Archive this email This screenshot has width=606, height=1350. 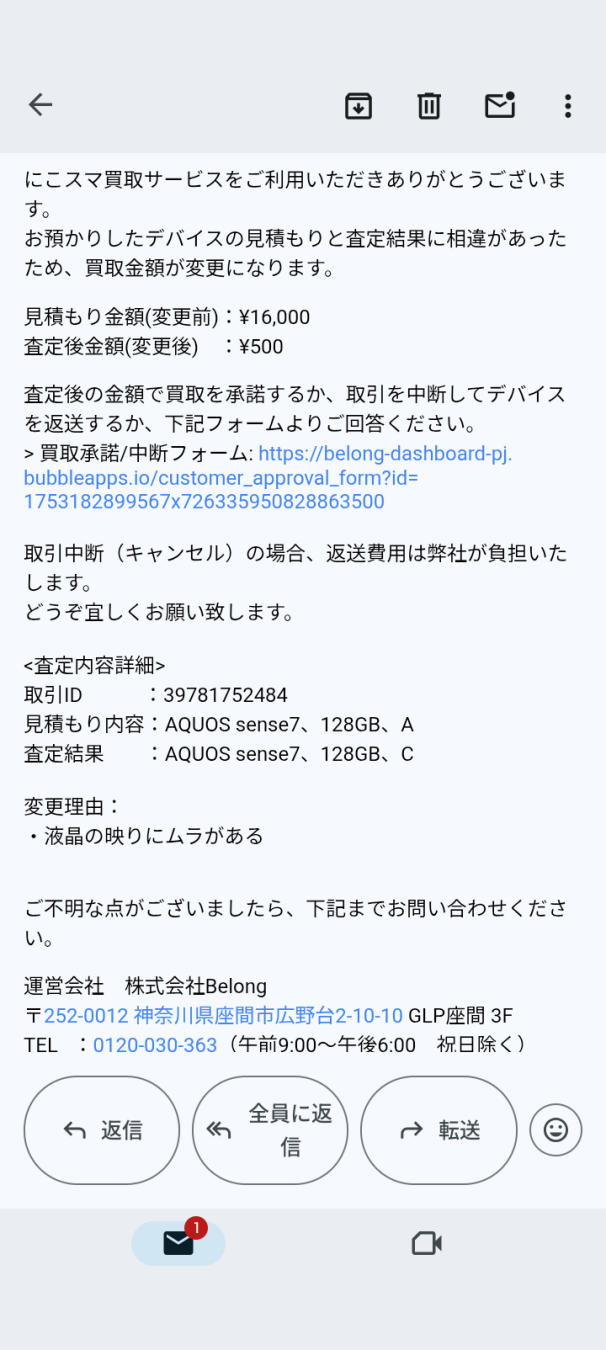(x=358, y=105)
